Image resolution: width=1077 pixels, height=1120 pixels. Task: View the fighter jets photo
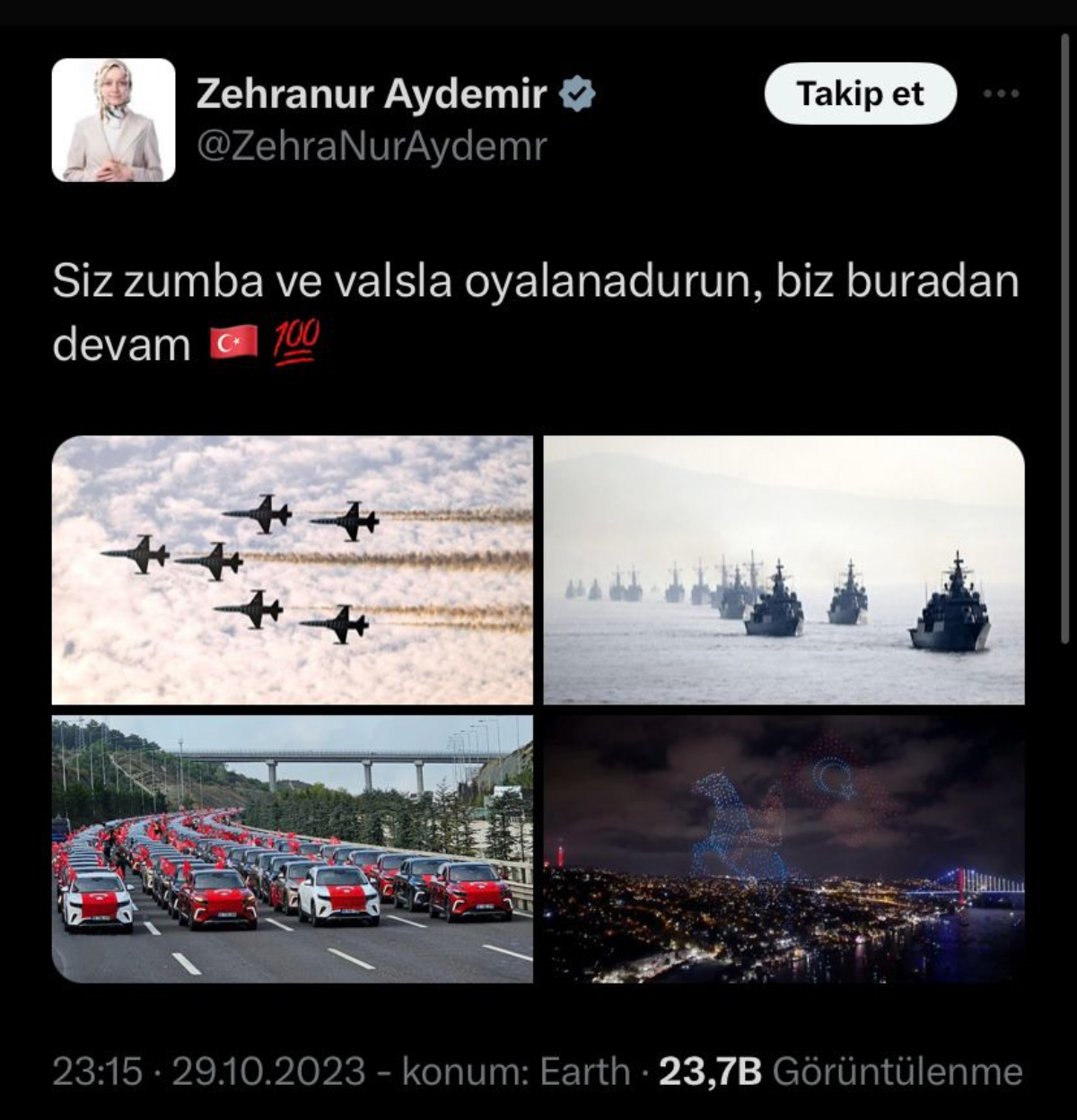click(292, 570)
